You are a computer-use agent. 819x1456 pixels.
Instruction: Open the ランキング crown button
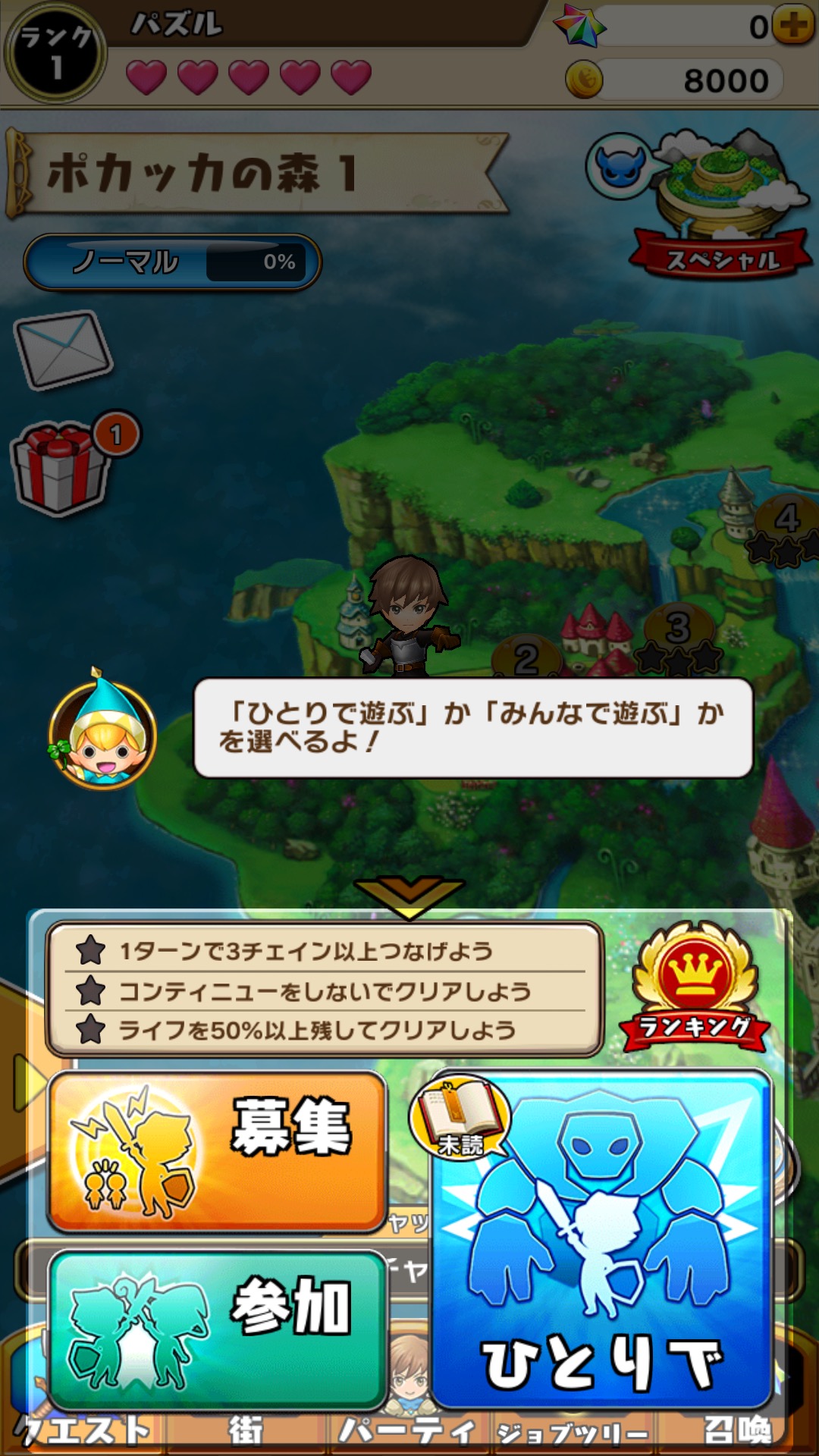[694, 986]
